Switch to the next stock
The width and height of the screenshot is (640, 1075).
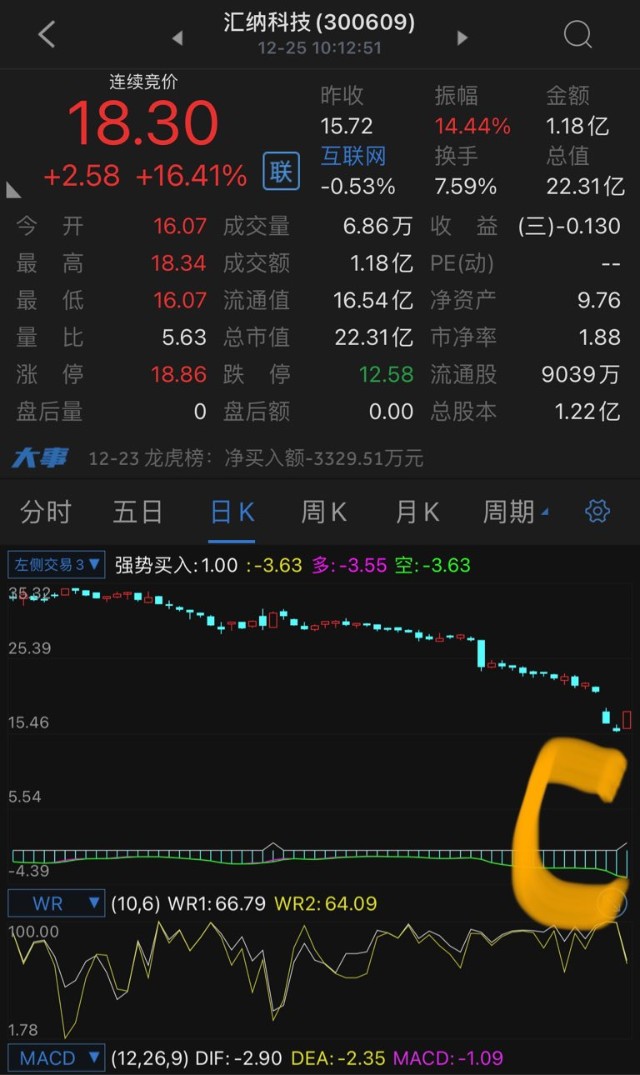click(462, 38)
